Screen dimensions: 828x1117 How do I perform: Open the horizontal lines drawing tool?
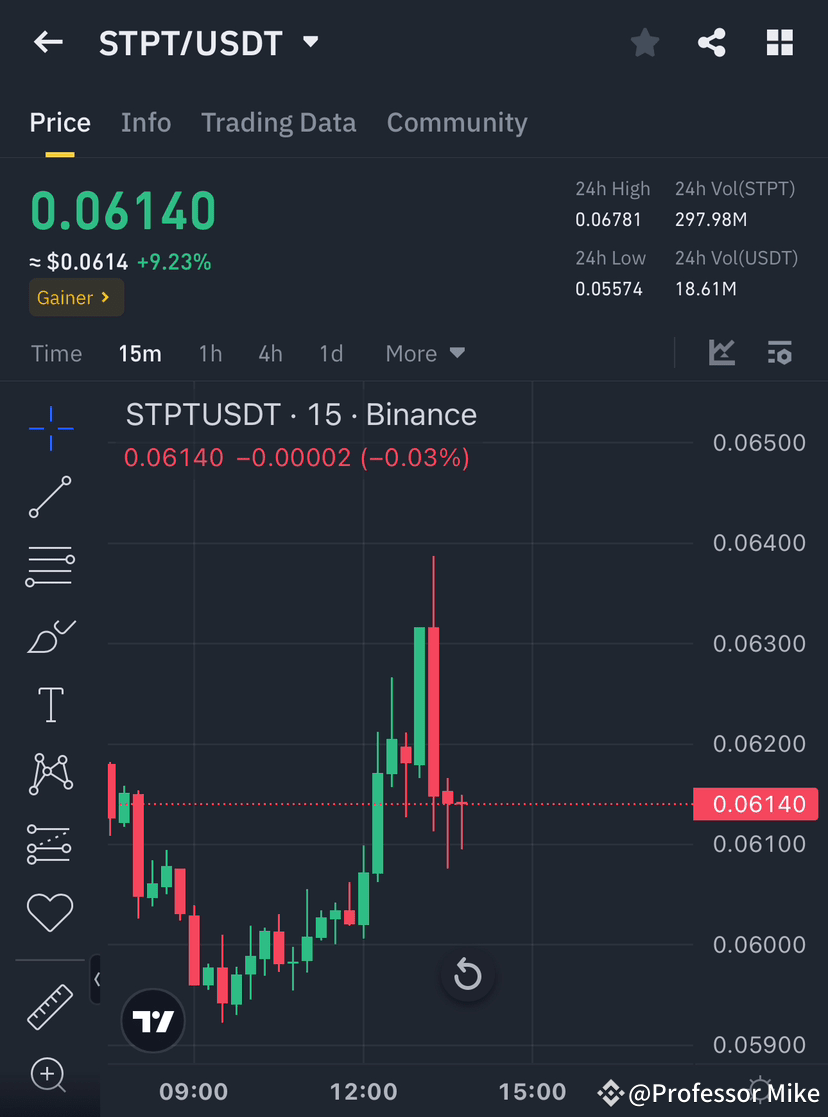(50, 566)
